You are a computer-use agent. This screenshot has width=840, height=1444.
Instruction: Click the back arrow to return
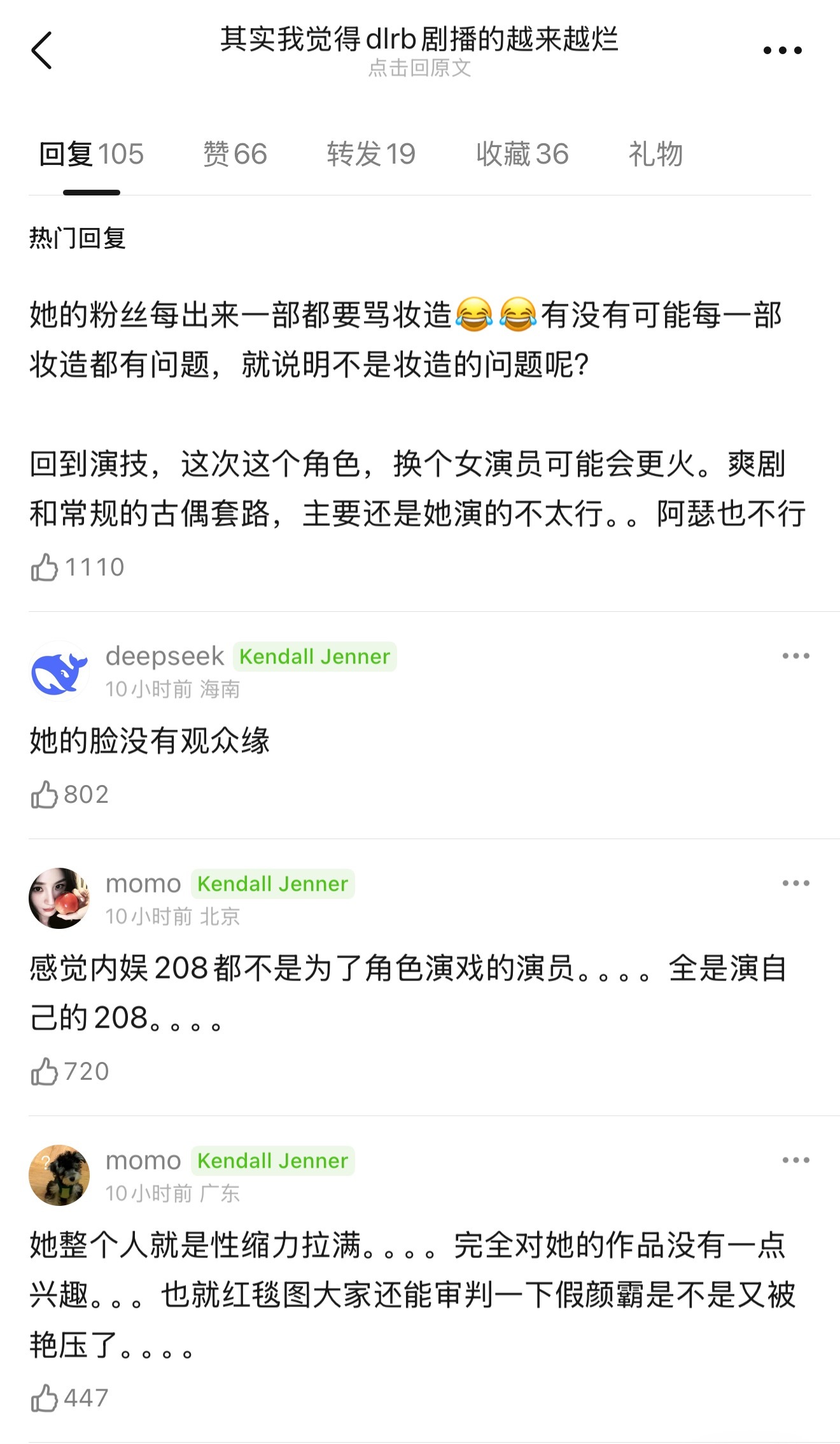43,50
